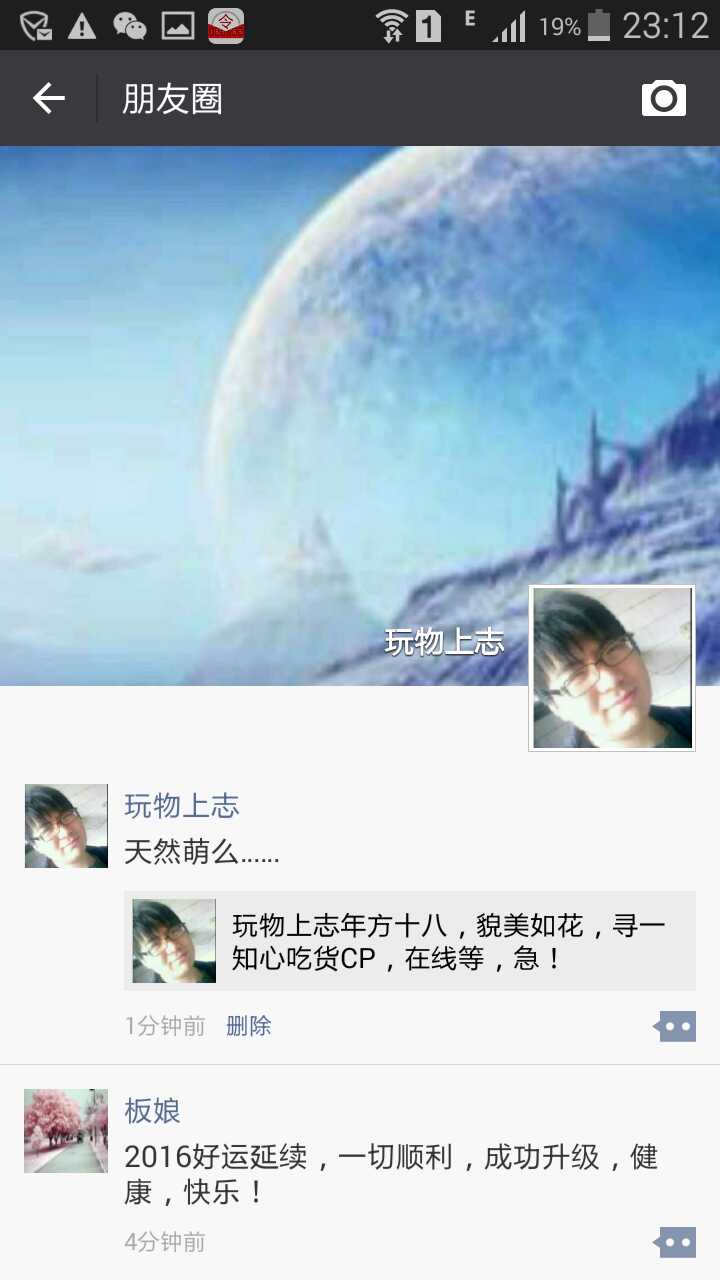Open the large profile avatar on cover

[612, 667]
